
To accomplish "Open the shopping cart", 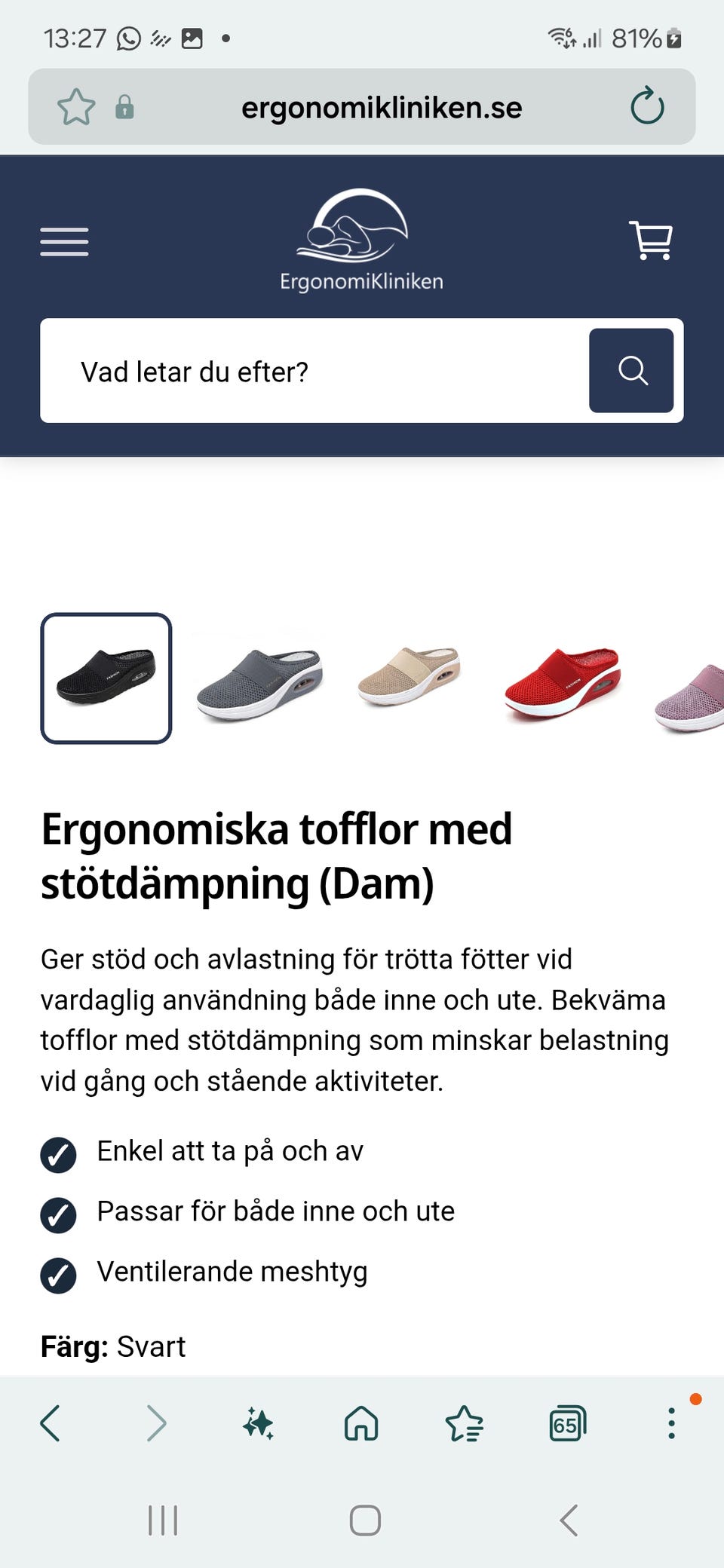I will pyautogui.click(x=651, y=240).
